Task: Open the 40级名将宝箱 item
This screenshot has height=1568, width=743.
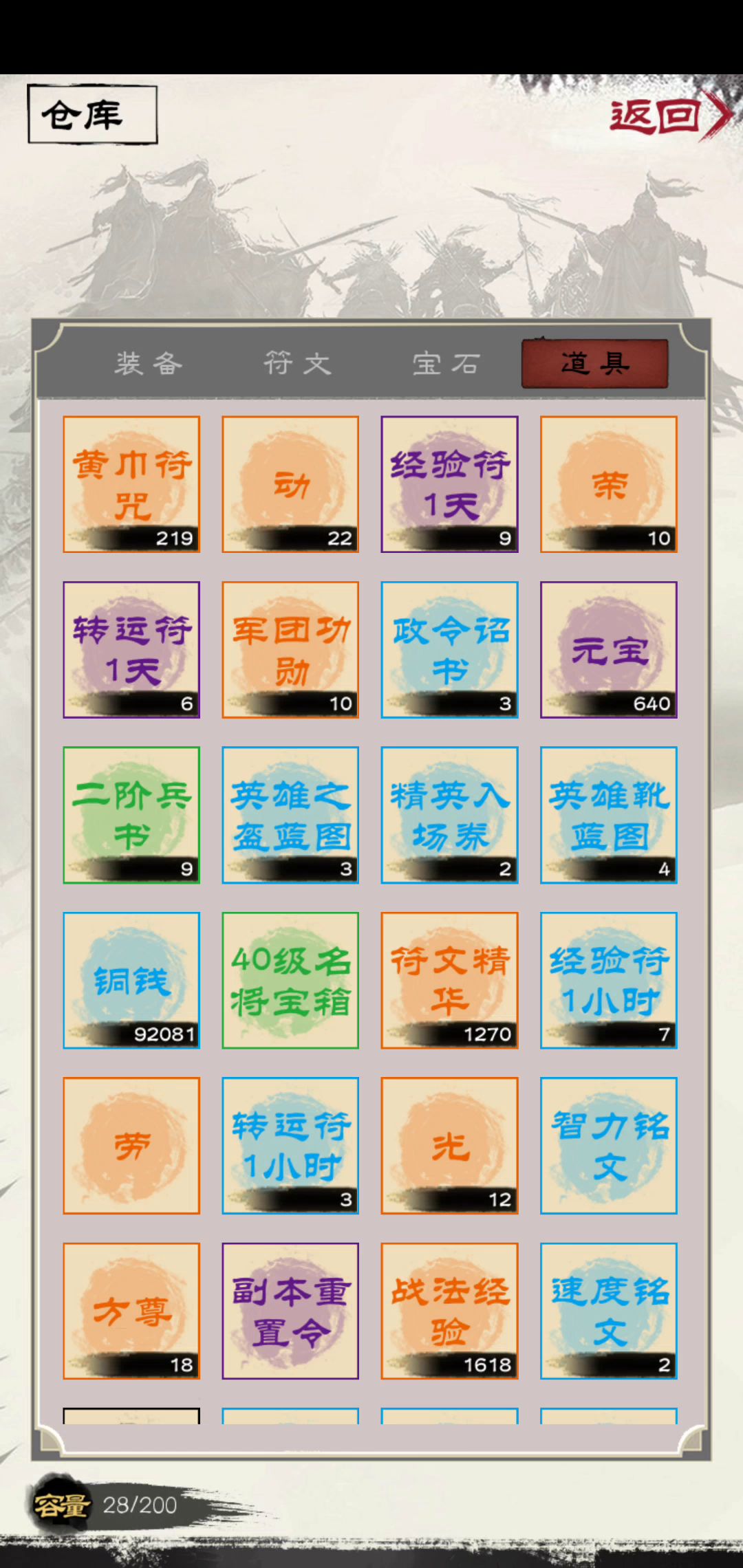Action: tap(290, 980)
